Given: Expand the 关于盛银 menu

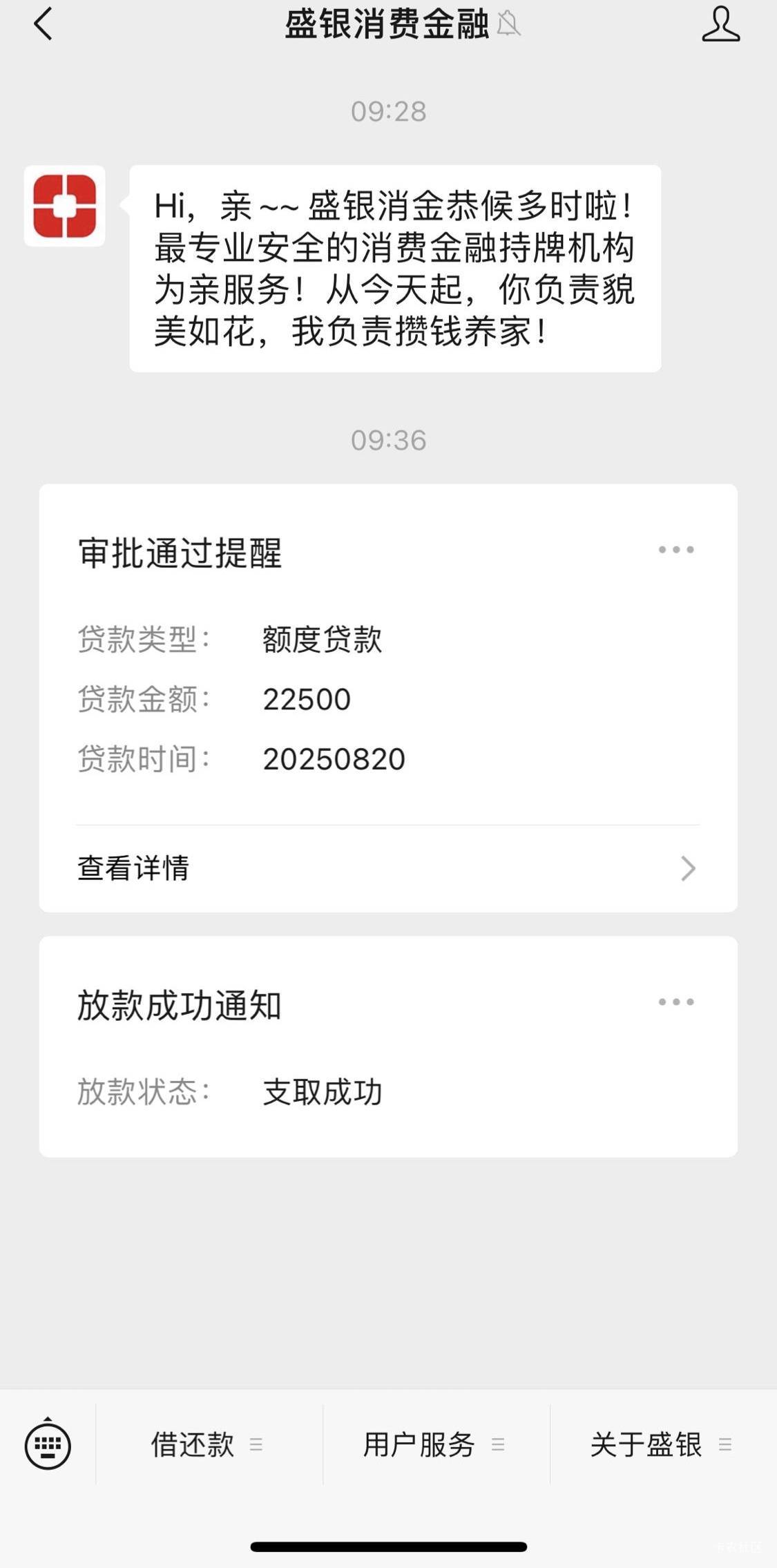Looking at the screenshot, I should coord(663,1444).
